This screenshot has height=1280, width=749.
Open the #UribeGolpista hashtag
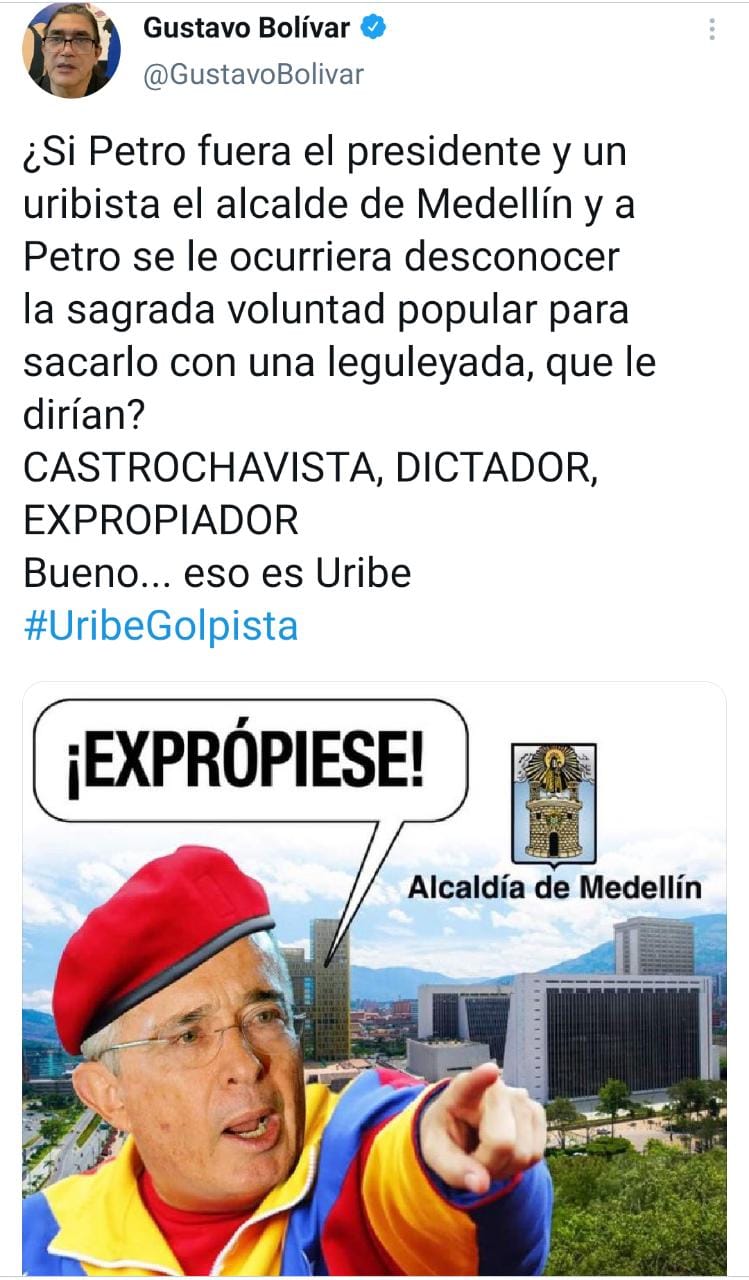pos(160,627)
